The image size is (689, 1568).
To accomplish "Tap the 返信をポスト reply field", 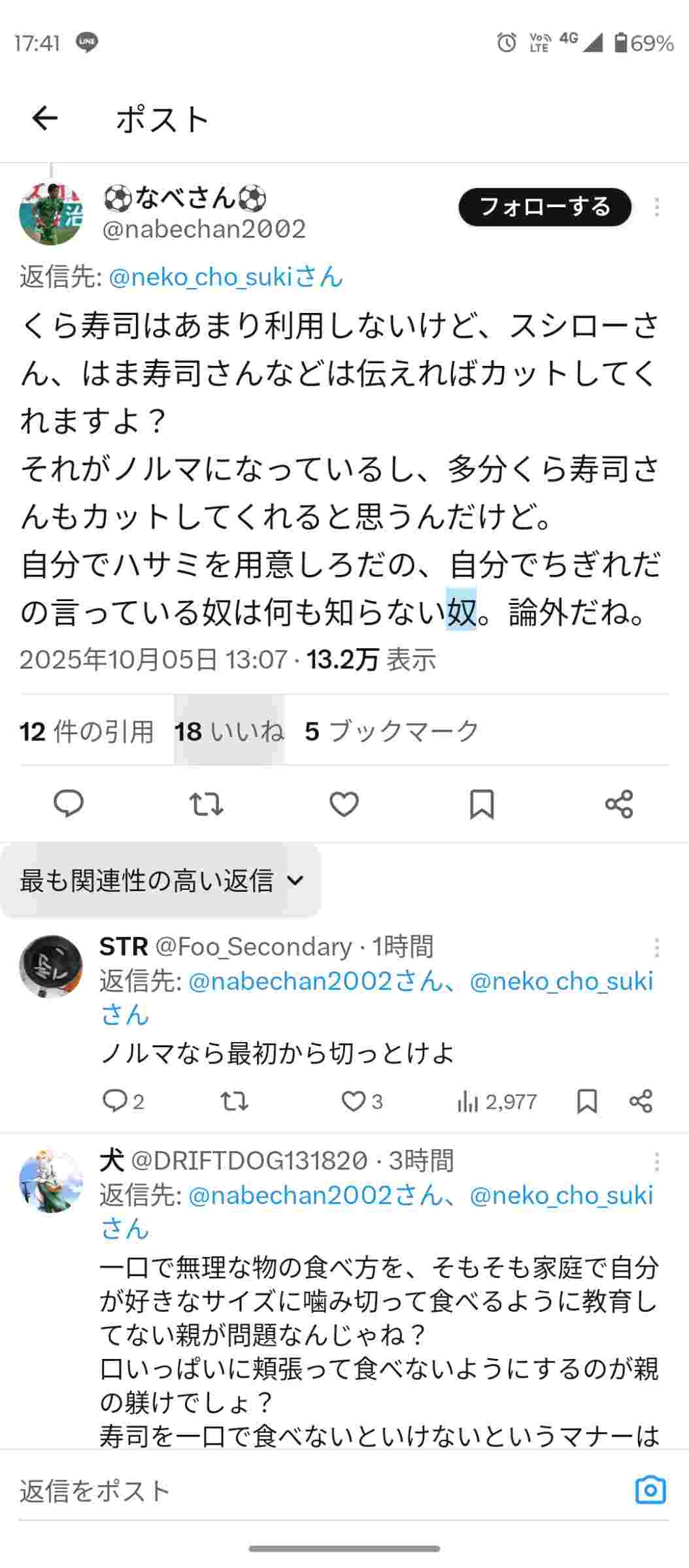I will (314, 1490).
